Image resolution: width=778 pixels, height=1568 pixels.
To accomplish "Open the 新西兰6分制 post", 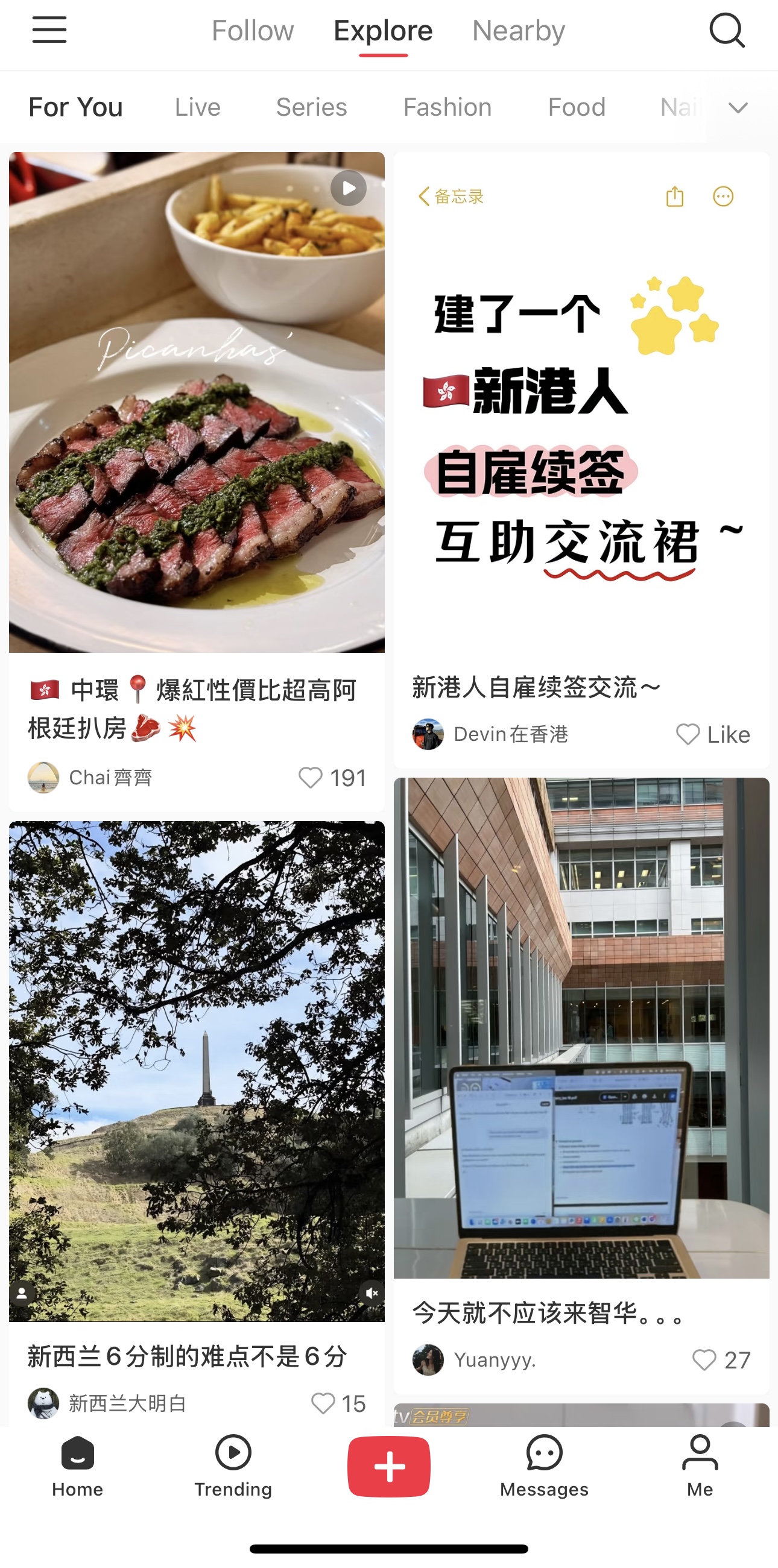I will click(197, 1071).
